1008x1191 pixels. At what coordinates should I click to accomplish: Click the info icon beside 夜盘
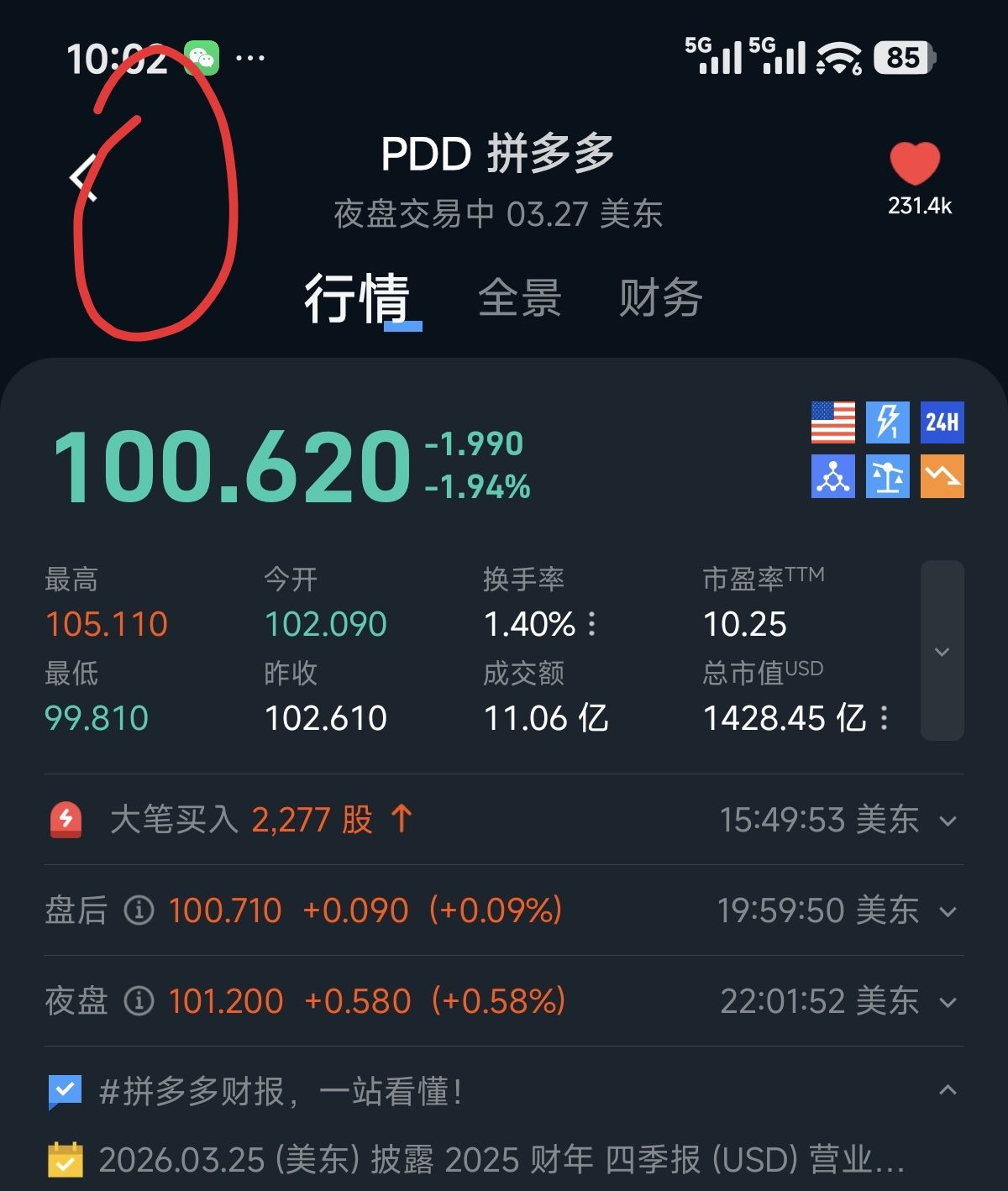(137, 1000)
